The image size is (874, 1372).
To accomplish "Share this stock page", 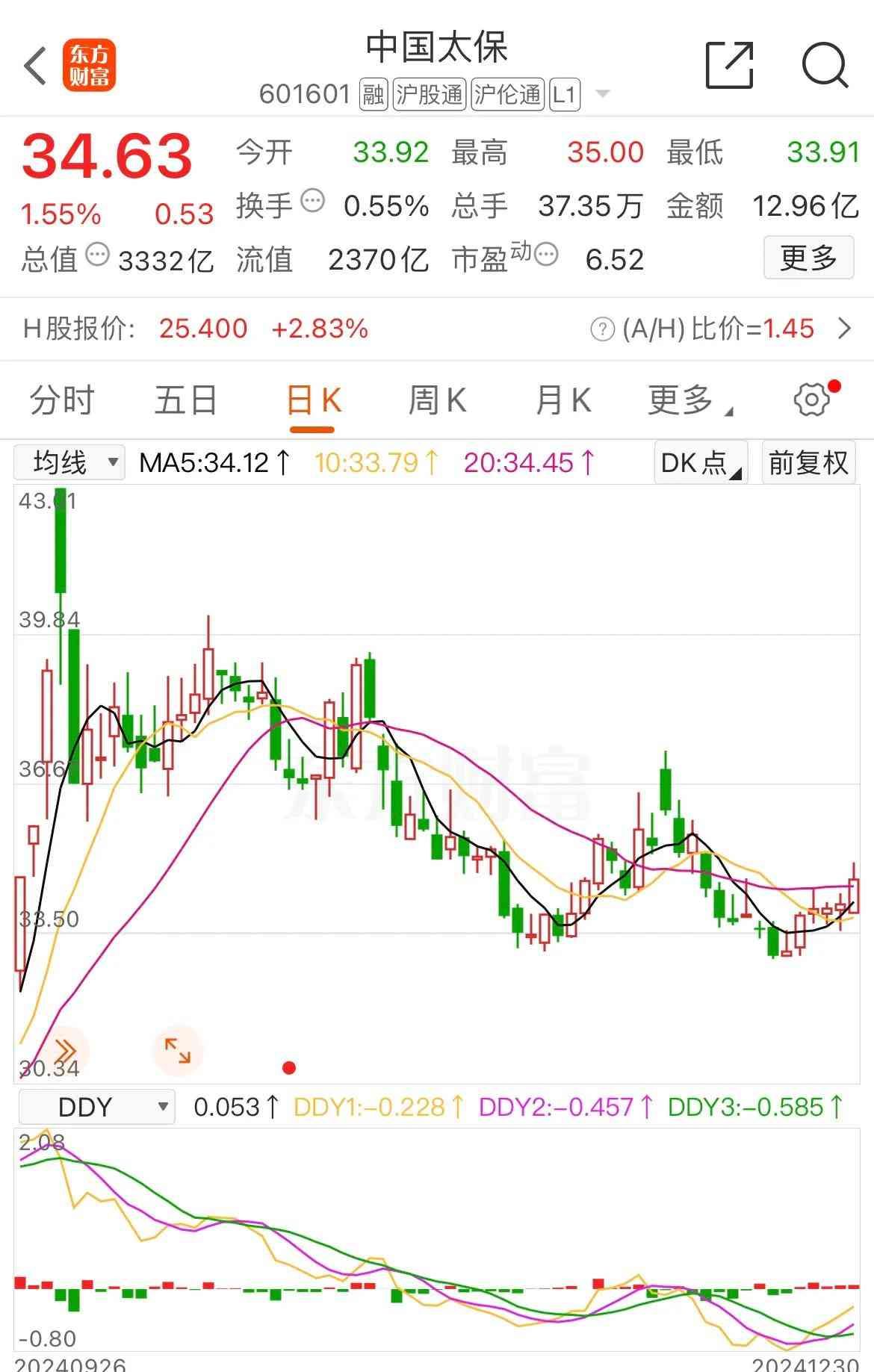I will (x=729, y=66).
